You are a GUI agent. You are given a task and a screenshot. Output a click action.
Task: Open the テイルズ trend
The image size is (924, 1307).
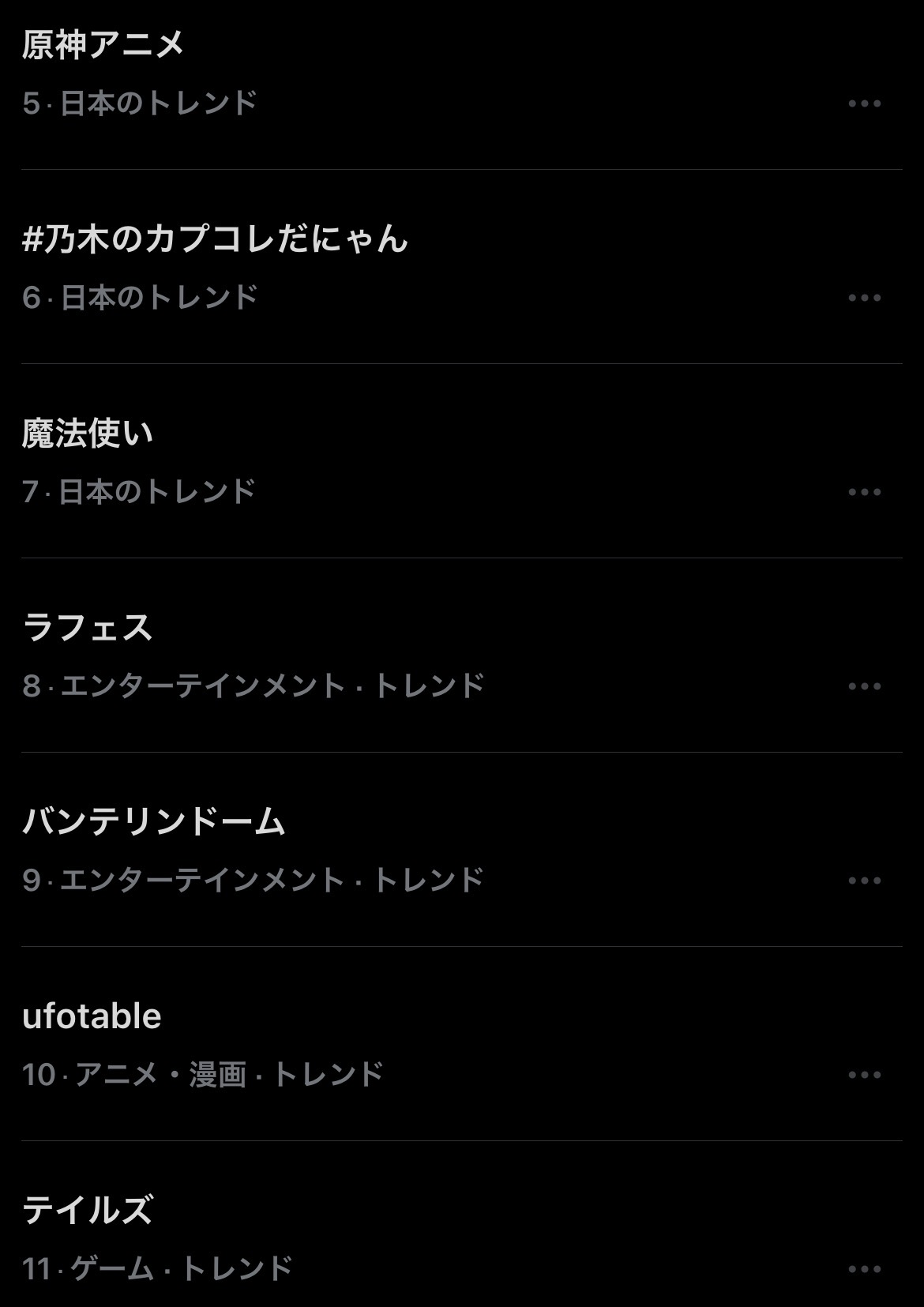(x=88, y=1211)
